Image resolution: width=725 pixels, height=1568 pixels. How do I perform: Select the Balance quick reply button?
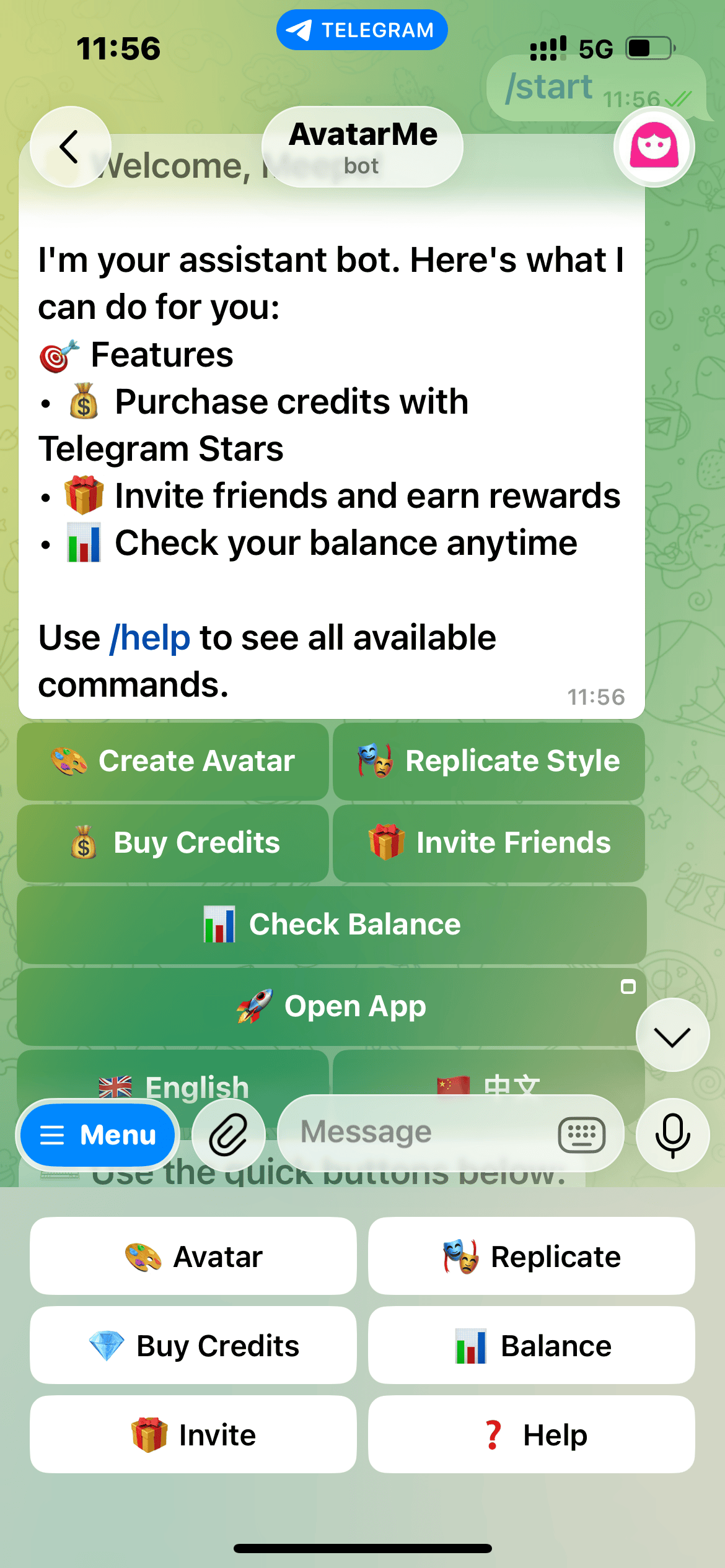[531, 1346]
